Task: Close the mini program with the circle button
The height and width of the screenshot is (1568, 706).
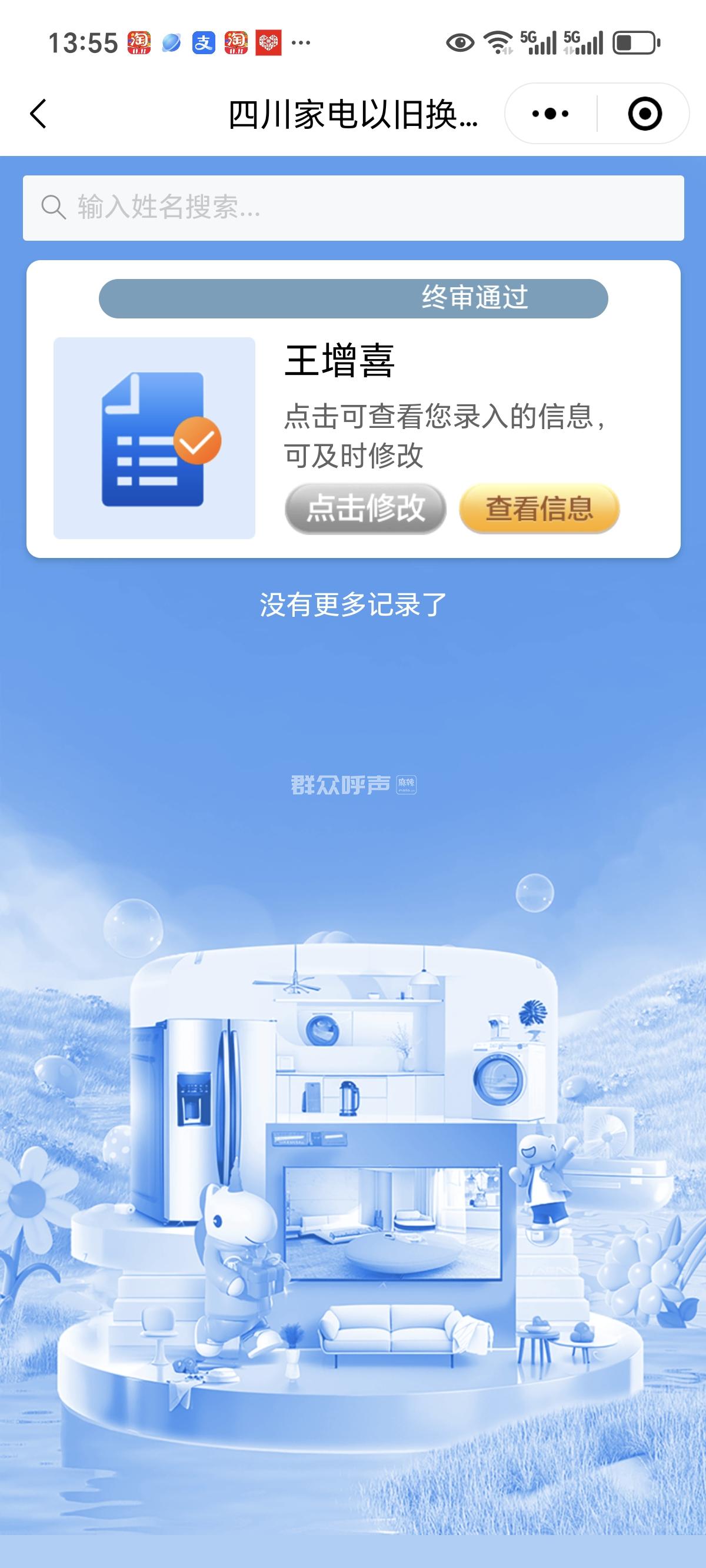Action: (644, 114)
